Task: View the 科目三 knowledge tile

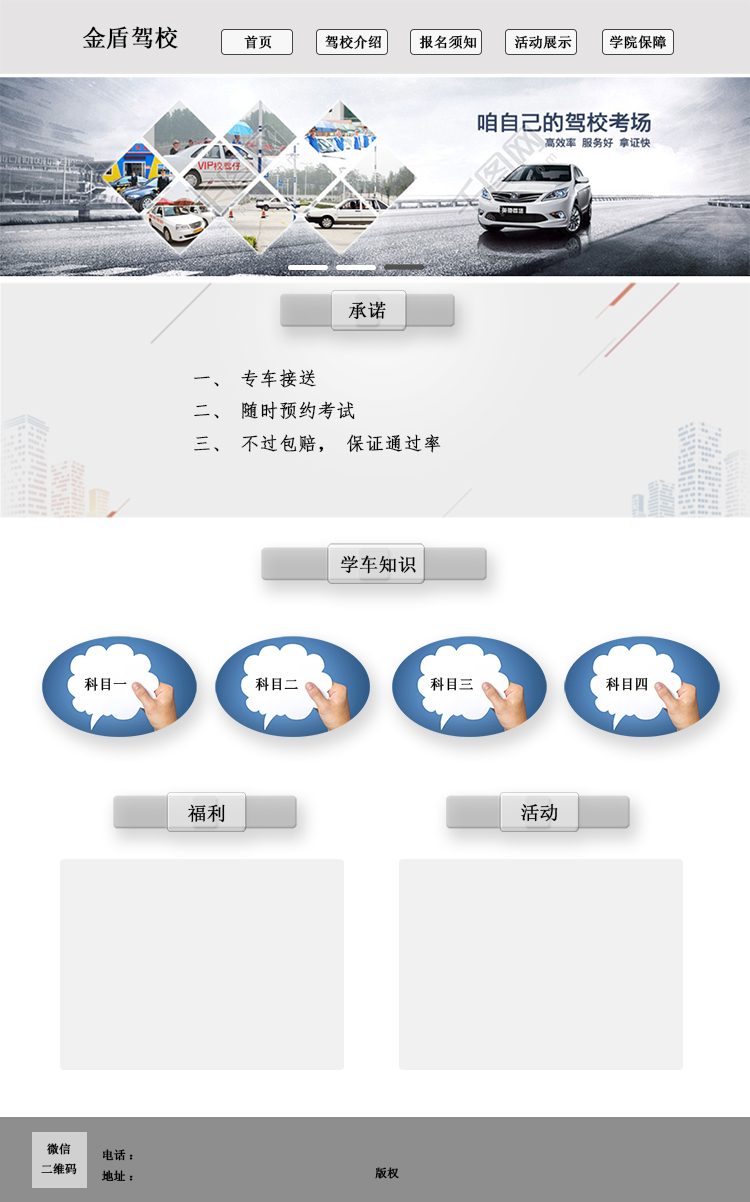Action: 469,686
